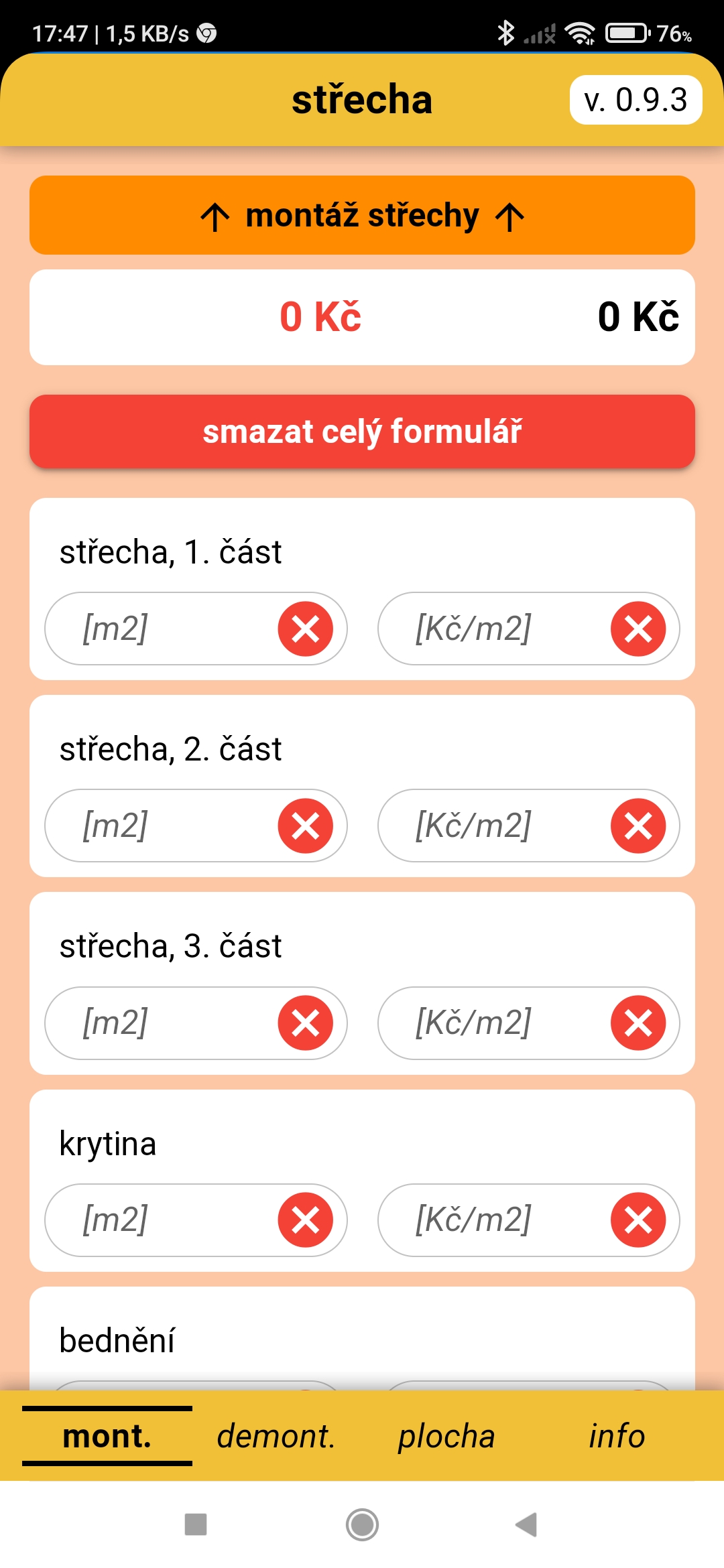Switch to the demont. tab
The image size is (724, 1568).
[276, 1436]
